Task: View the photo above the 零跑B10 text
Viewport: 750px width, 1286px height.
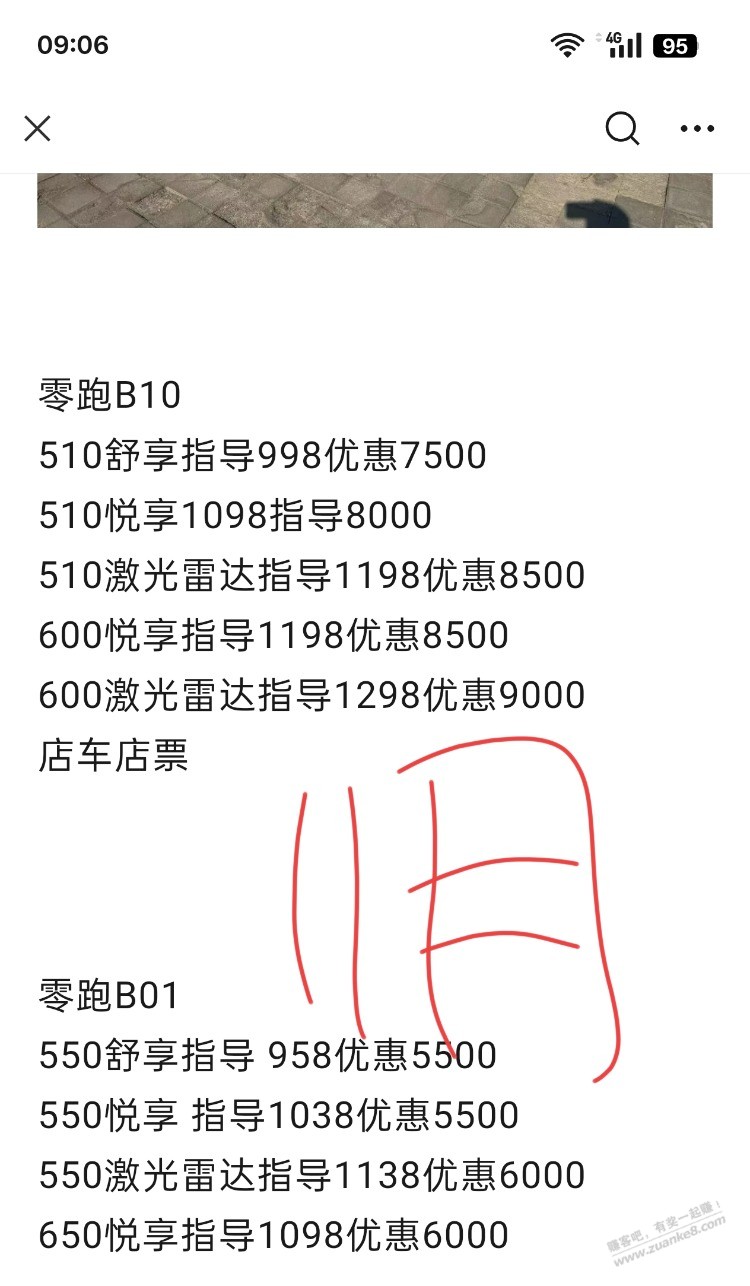Action: tap(375, 201)
